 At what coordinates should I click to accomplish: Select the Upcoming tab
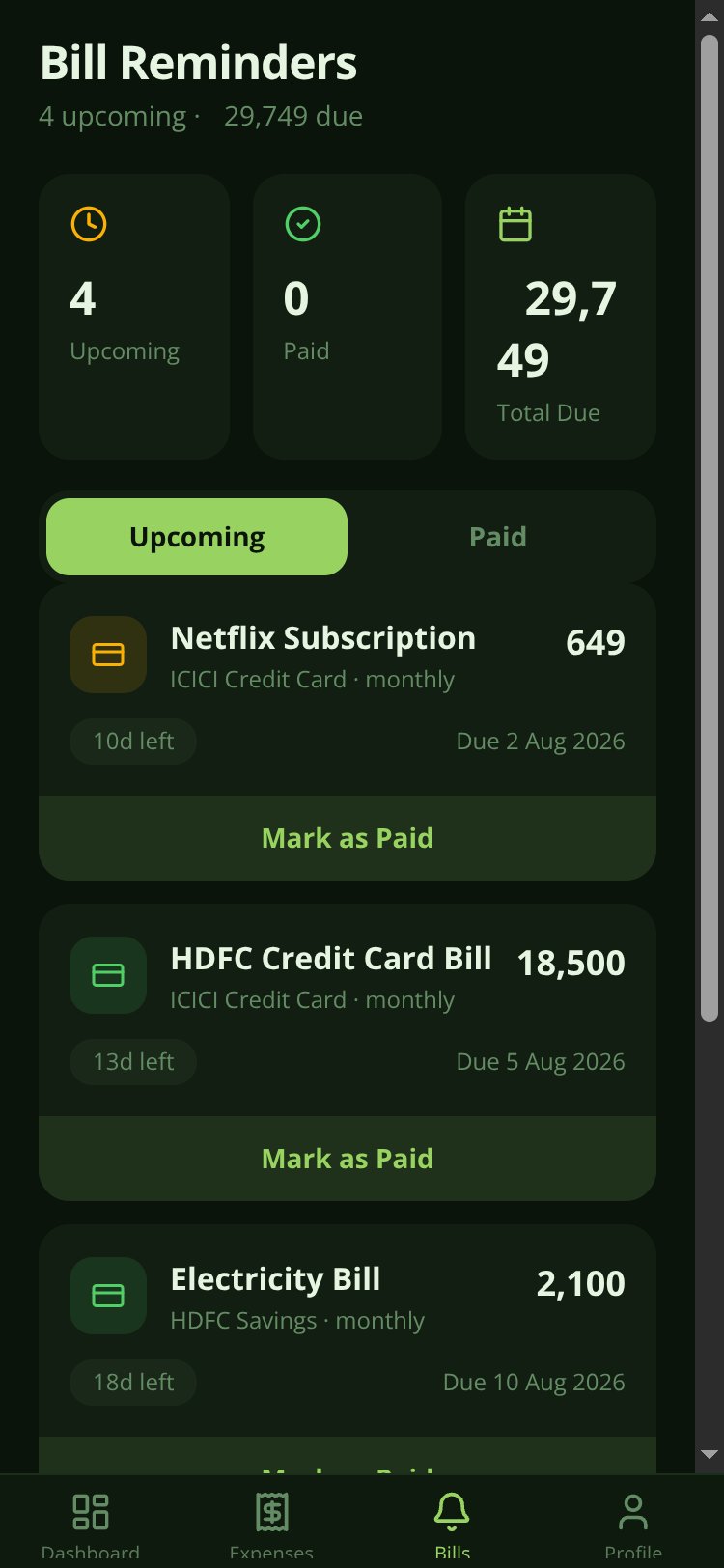[x=197, y=537]
